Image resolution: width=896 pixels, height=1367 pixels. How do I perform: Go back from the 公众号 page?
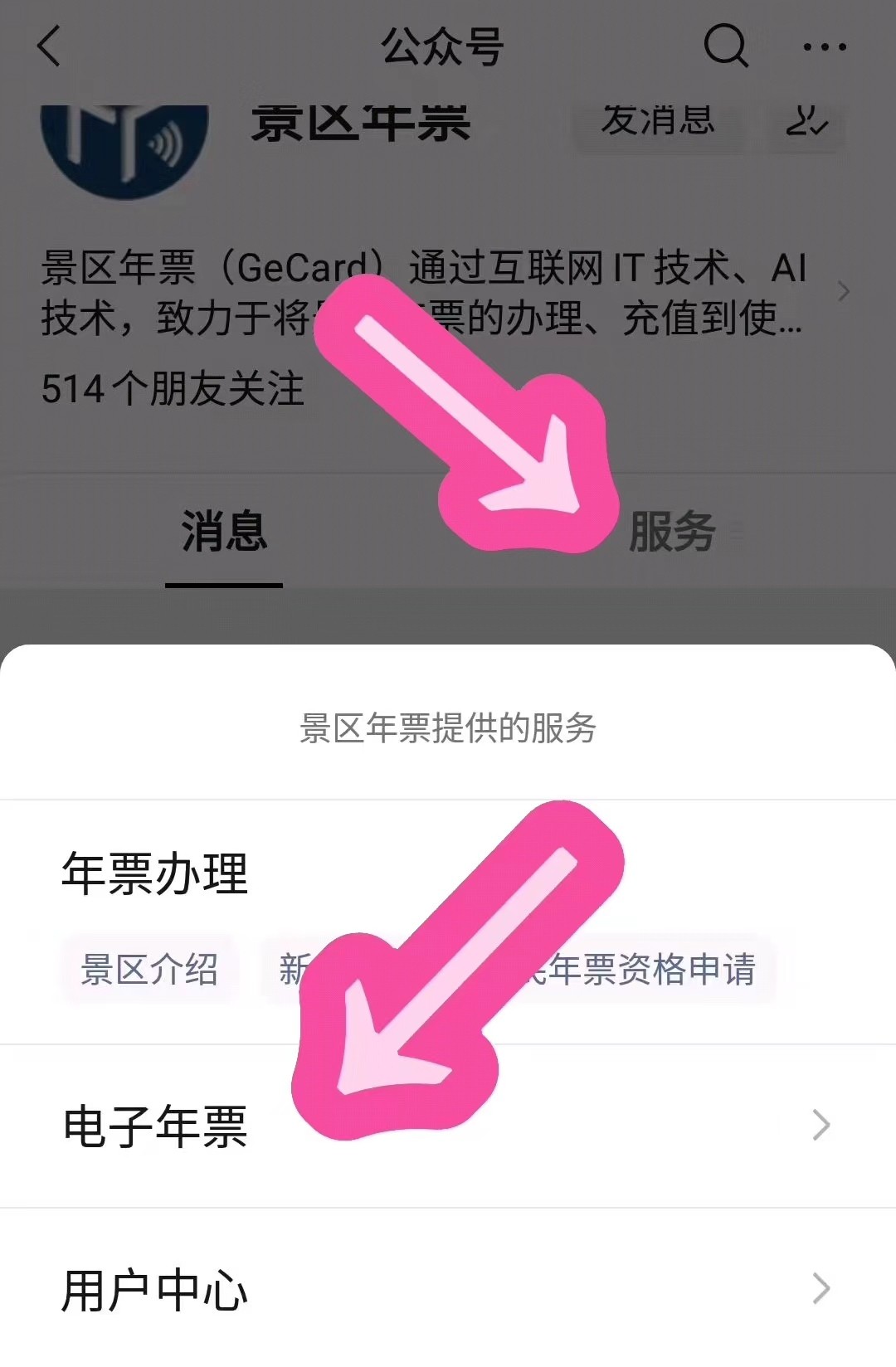pos(50,46)
